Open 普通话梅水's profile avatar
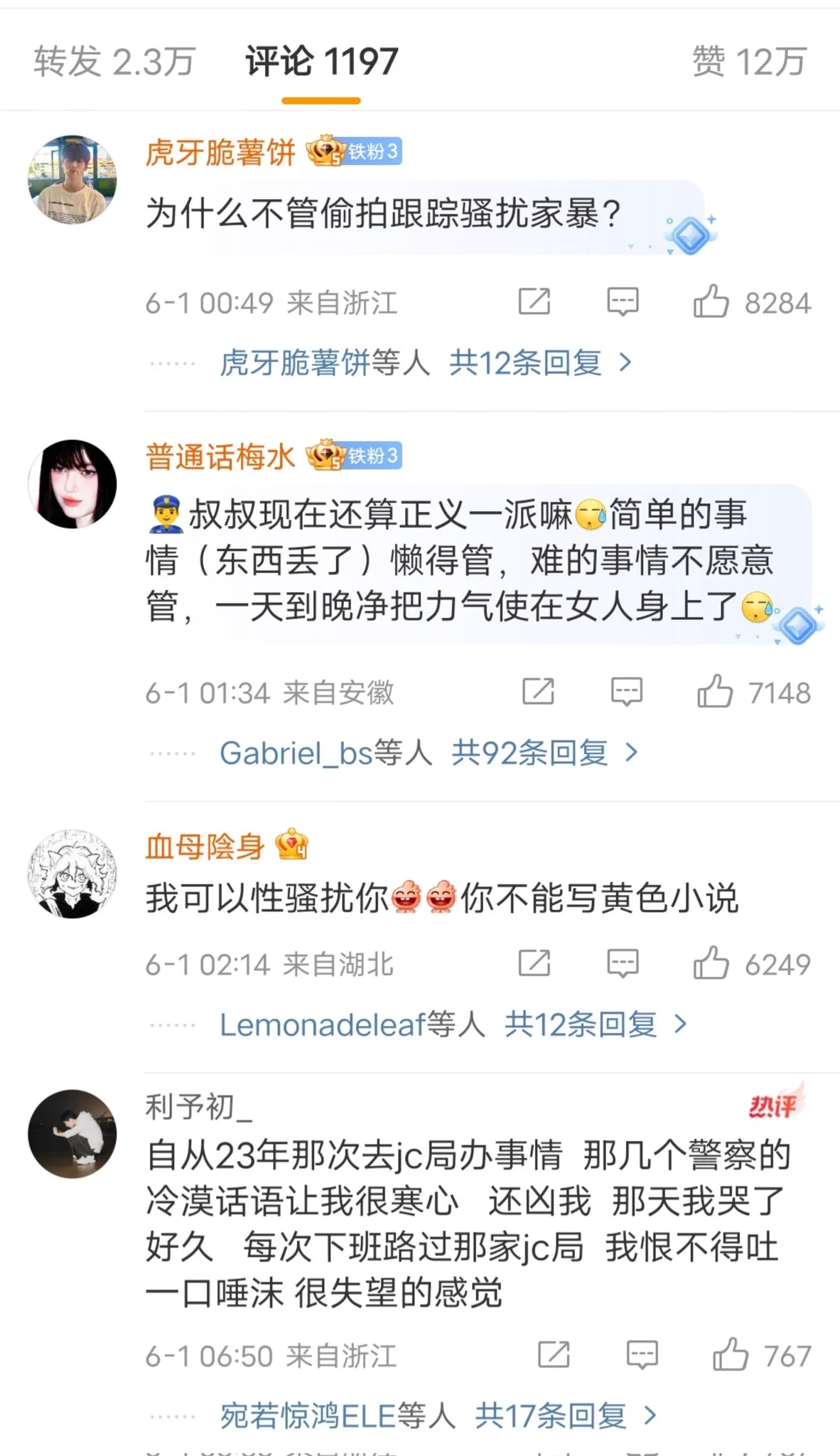This screenshot has height=1456, width=840. pos(72,484)
